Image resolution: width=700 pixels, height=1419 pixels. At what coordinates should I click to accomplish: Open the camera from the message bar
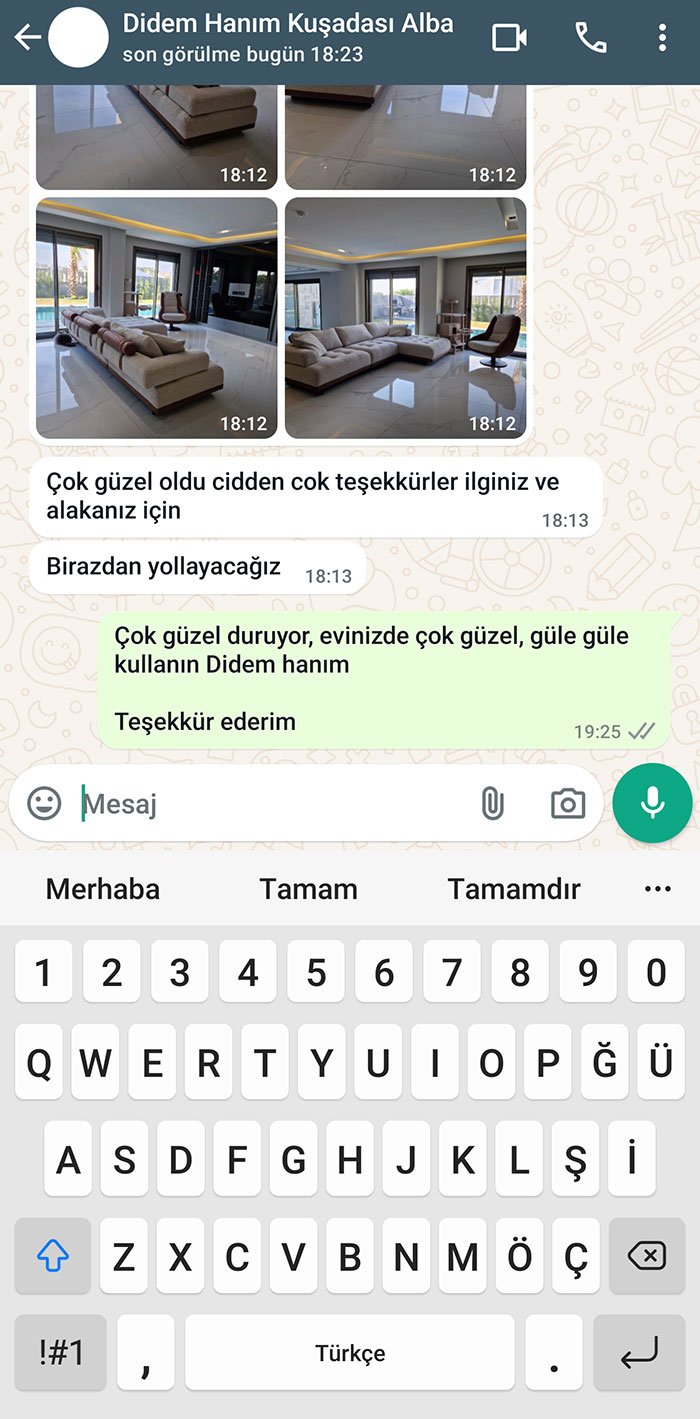(x=568, y=803)
